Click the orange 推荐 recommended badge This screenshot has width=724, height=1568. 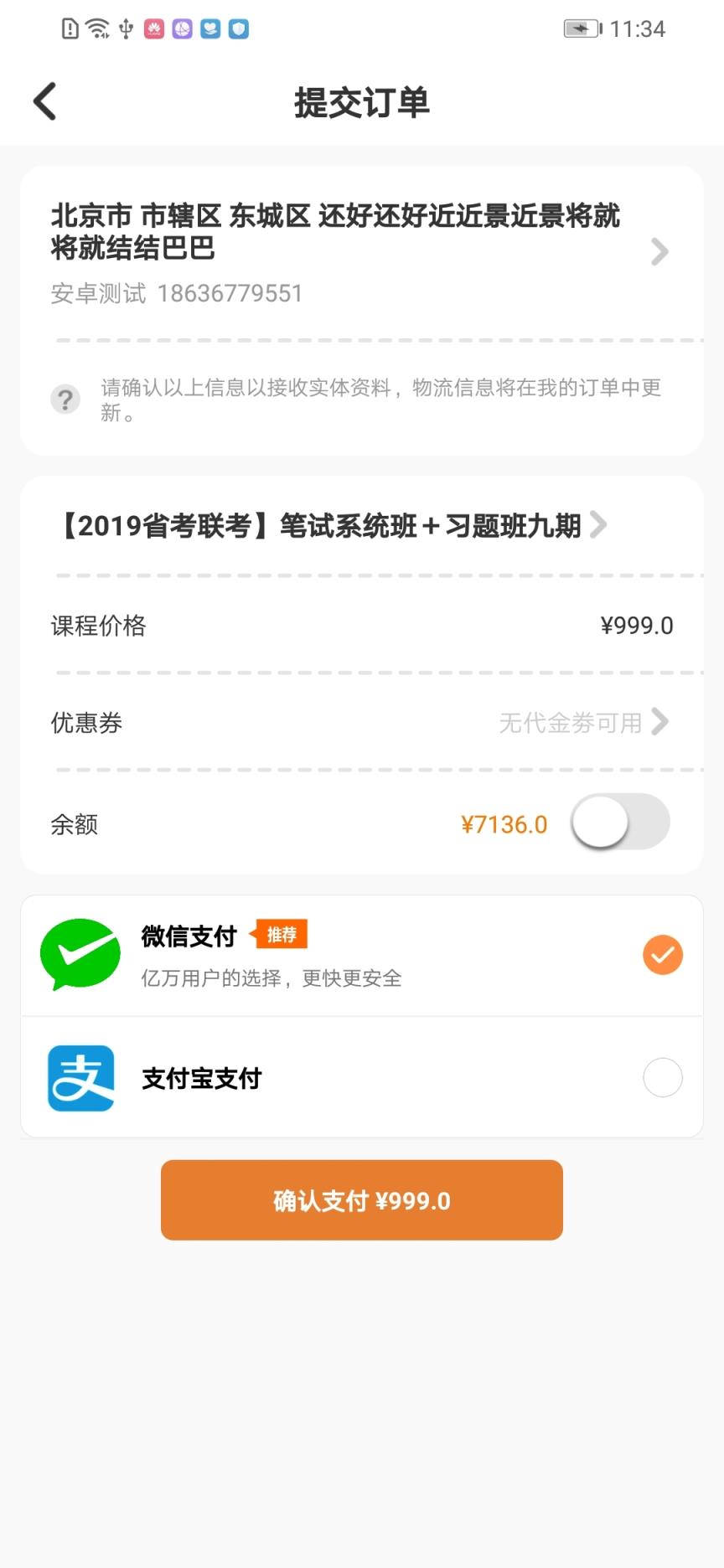pos(281,933)
